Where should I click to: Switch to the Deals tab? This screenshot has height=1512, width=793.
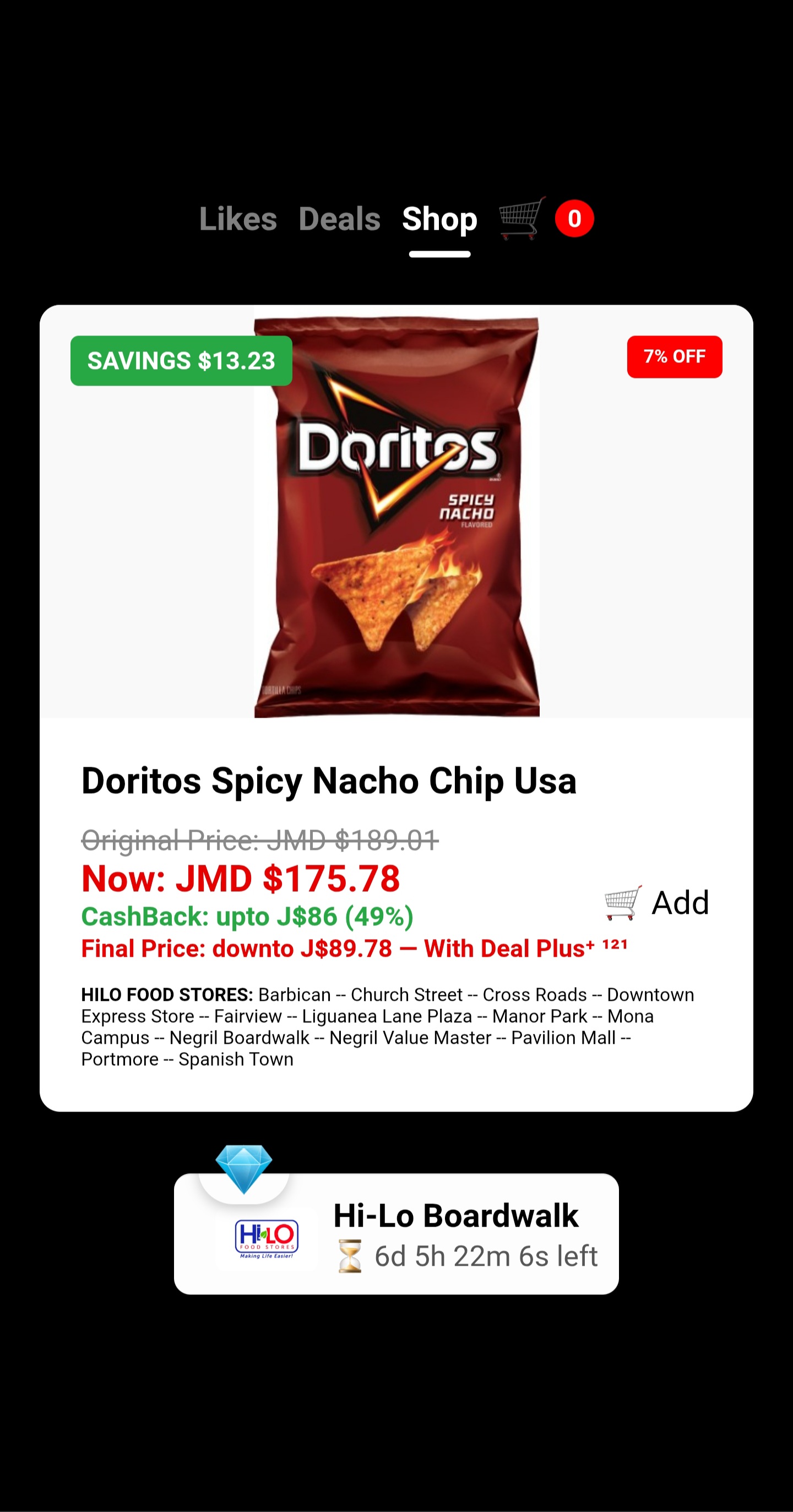(x=339, y=219)
